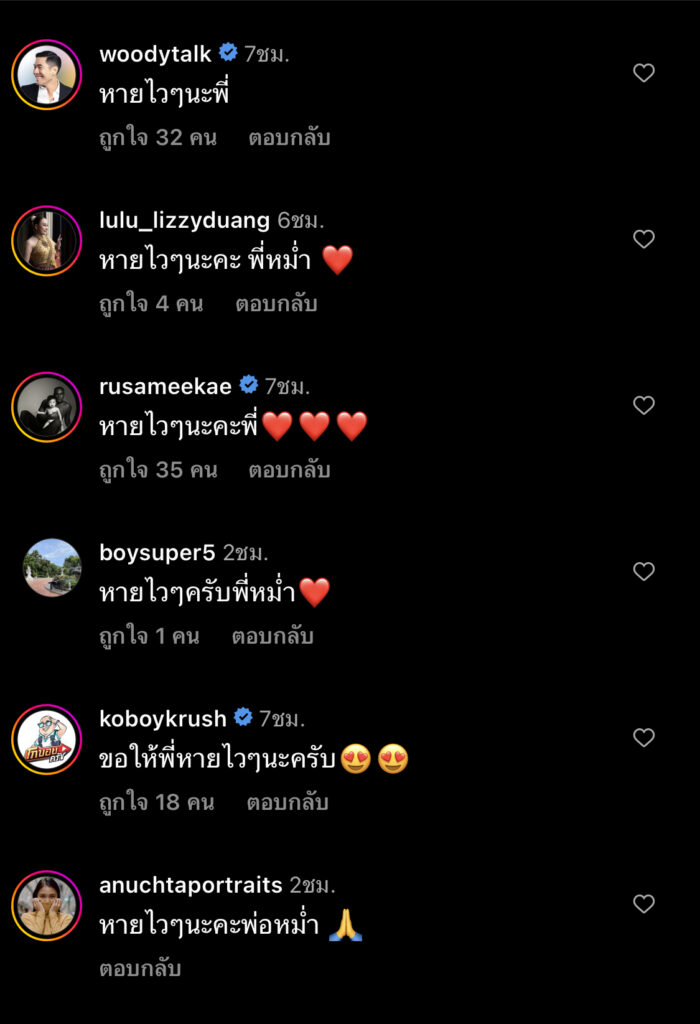Reply to lulu_lizzyduang's comment
700x1024 pixels.
click(276, 304)
